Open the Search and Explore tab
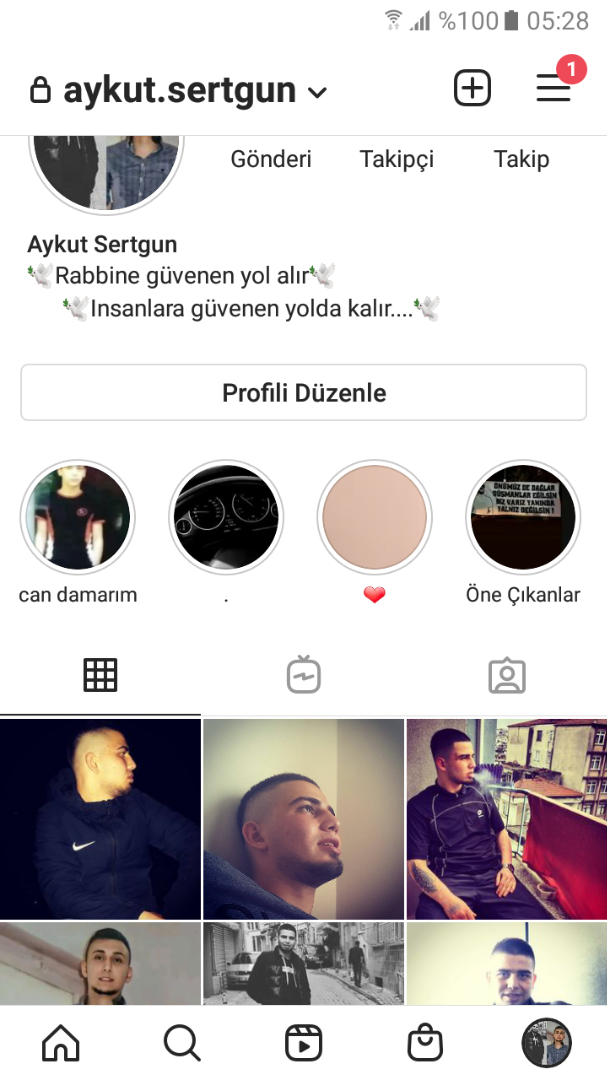 [182, 1044]
